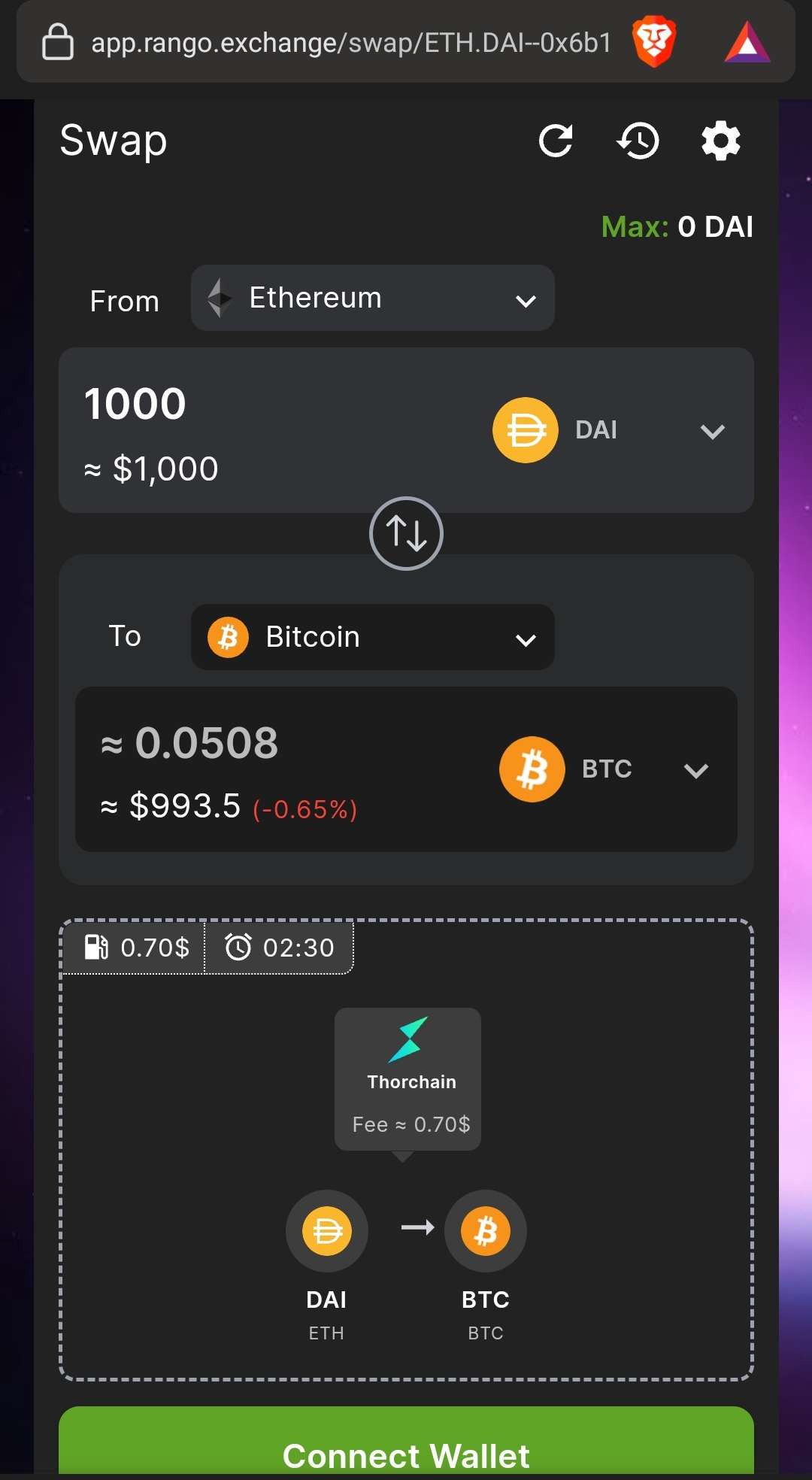
Task: Expand the Ethereum source chain dropdown
Action: tap(372, 299)
